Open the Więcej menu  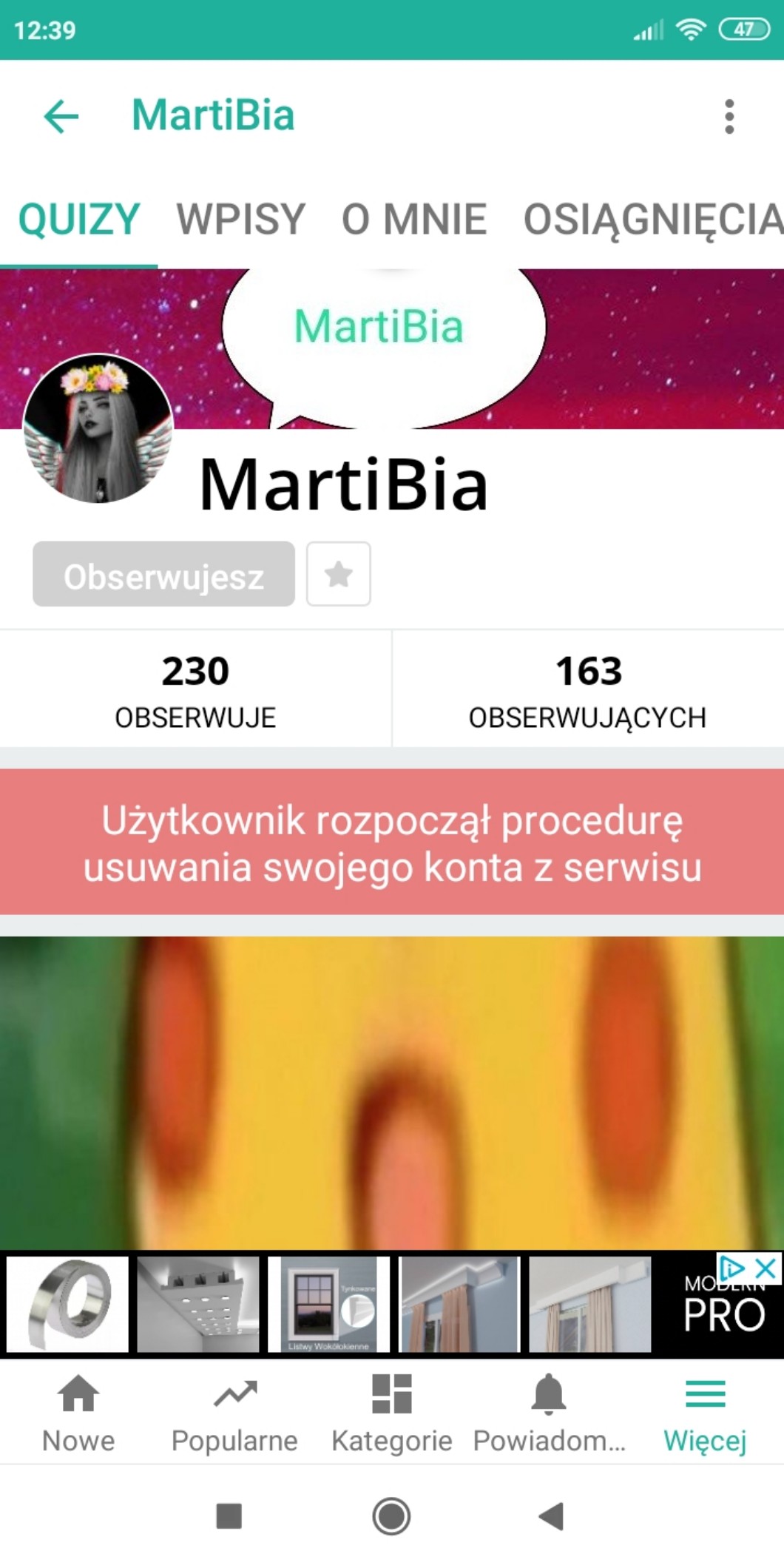[x=705, y=1413]
